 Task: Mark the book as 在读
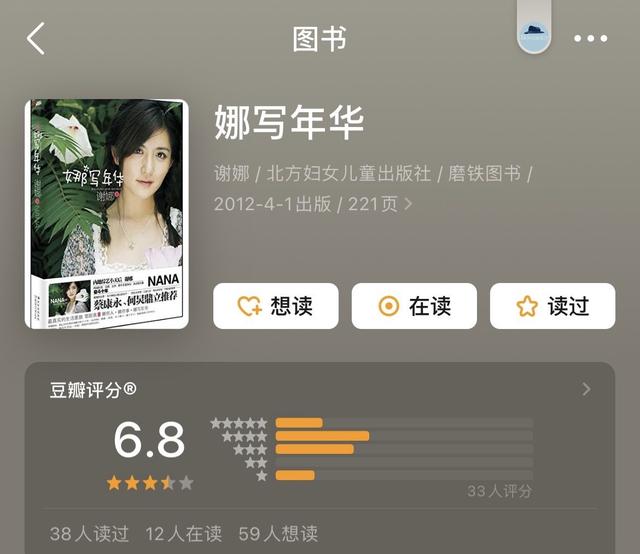pos(414,307)
